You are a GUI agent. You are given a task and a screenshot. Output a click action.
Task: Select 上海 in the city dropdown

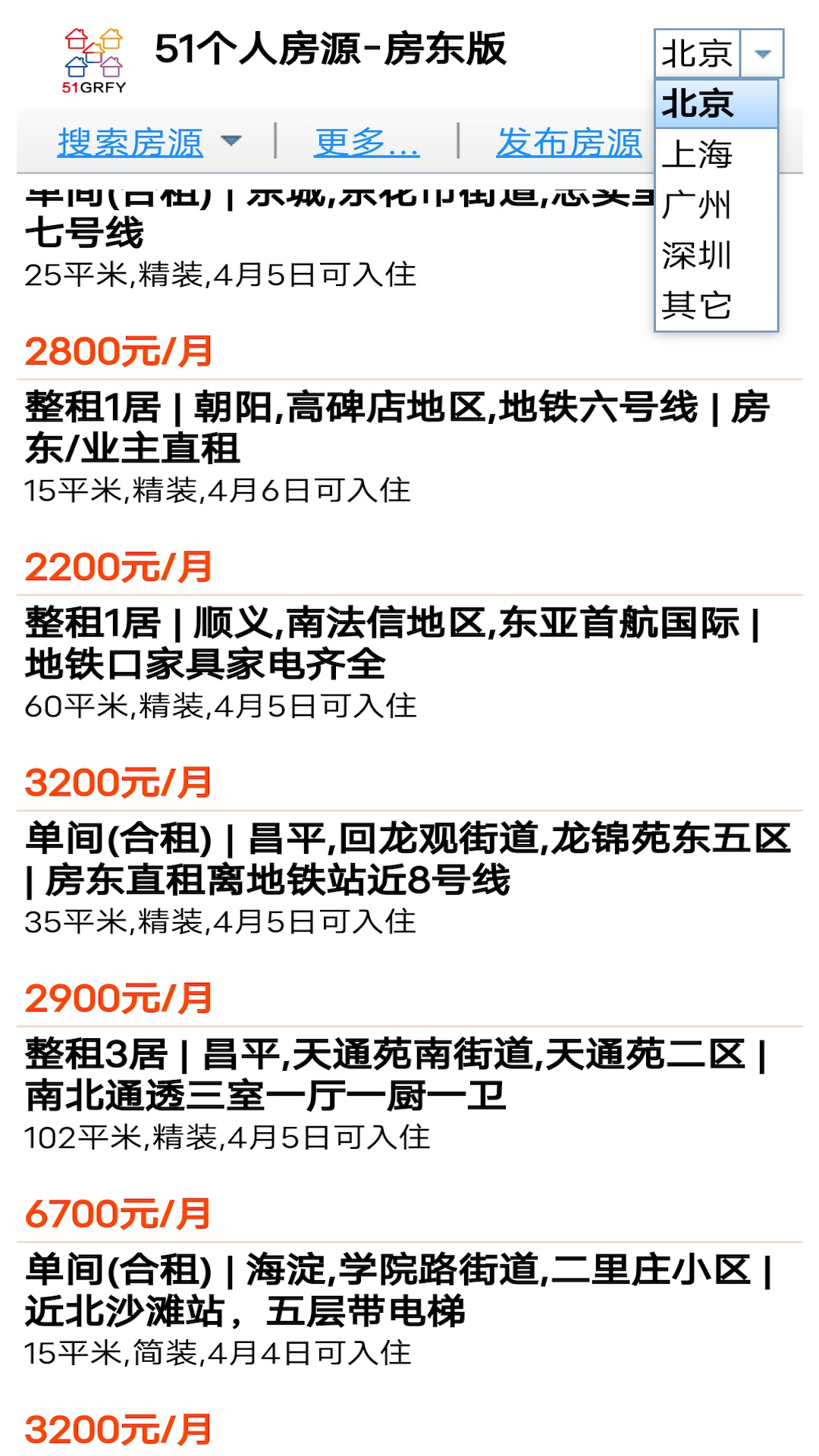[698, 155]
